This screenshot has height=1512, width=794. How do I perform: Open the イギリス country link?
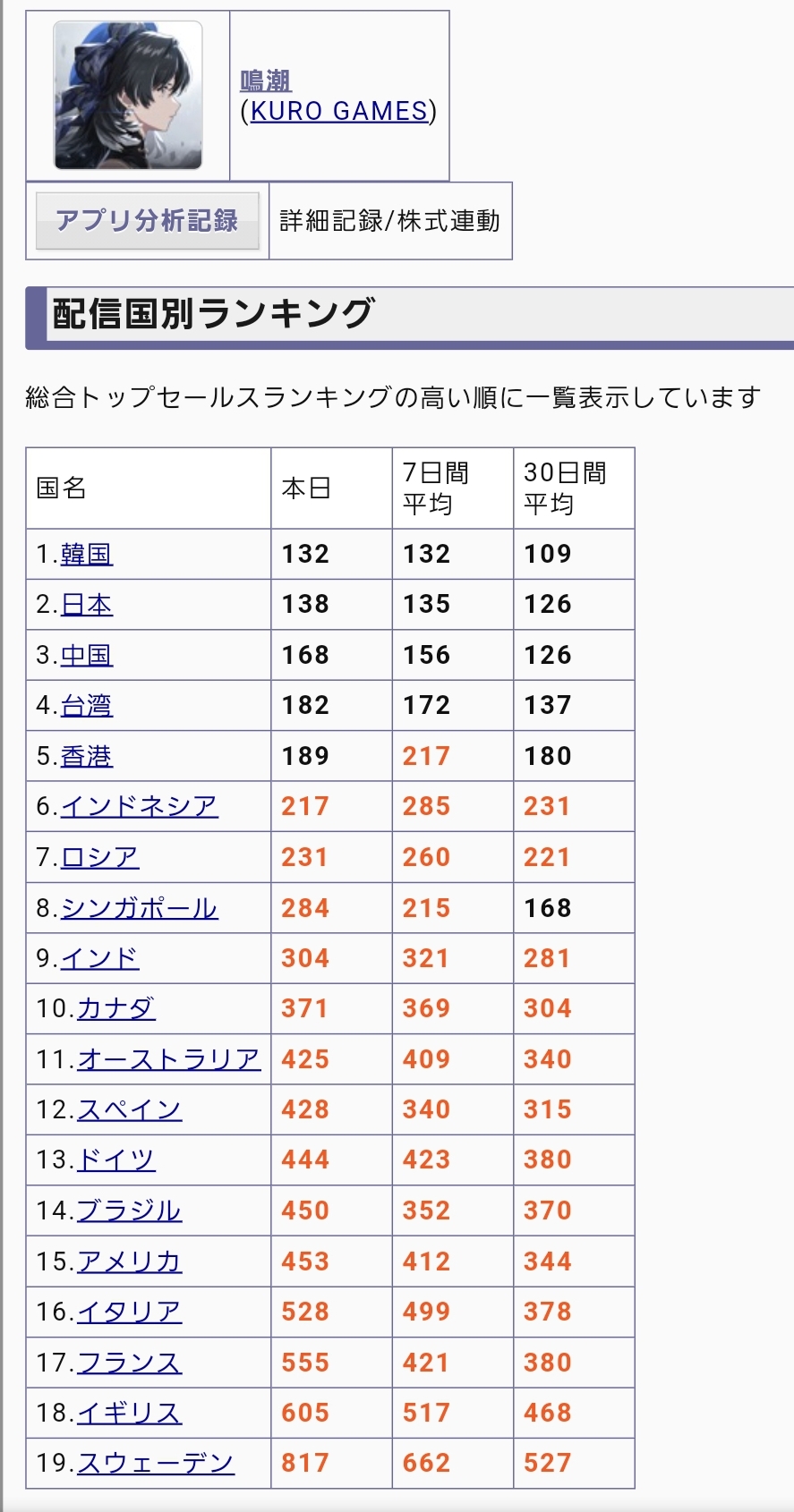point(129,1413)
